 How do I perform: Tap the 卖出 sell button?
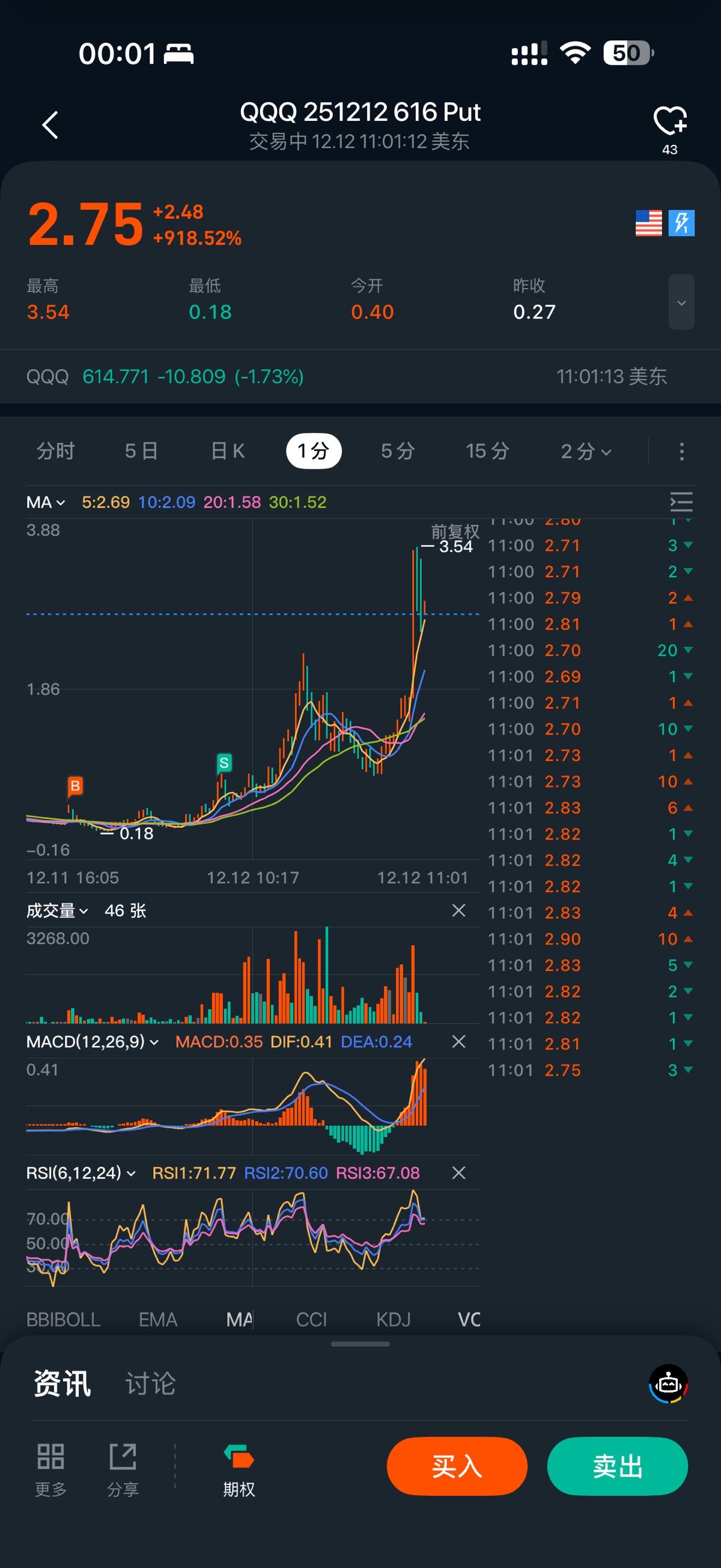tap(618, 1466)
